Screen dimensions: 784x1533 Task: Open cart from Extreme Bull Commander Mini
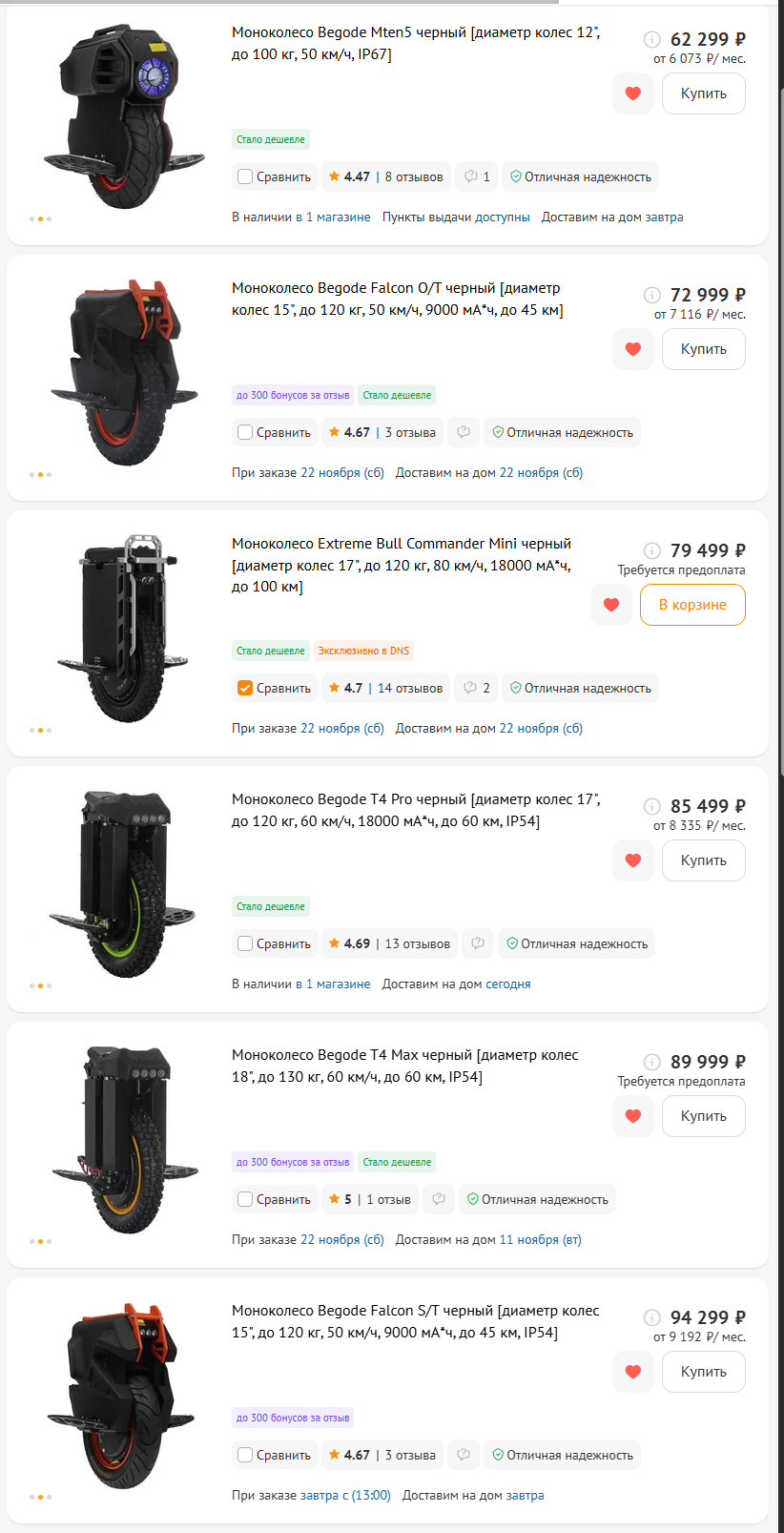pos(691,605)
